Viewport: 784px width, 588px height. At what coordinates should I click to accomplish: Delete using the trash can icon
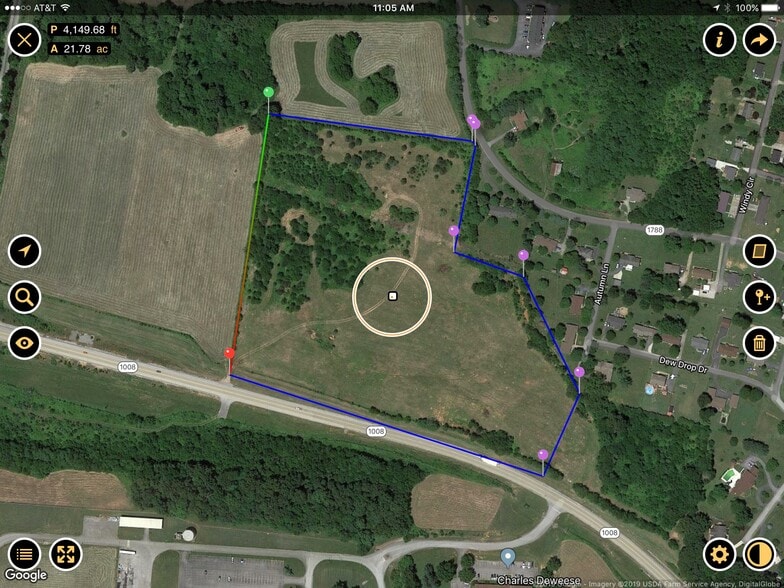[x=760, y=343]
